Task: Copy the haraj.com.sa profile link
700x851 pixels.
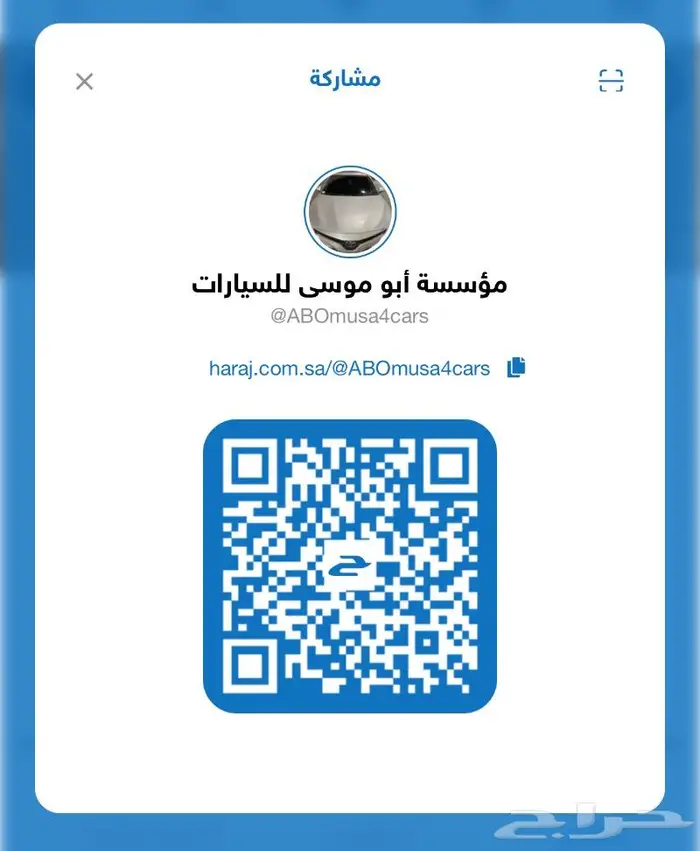Action: 516,368
